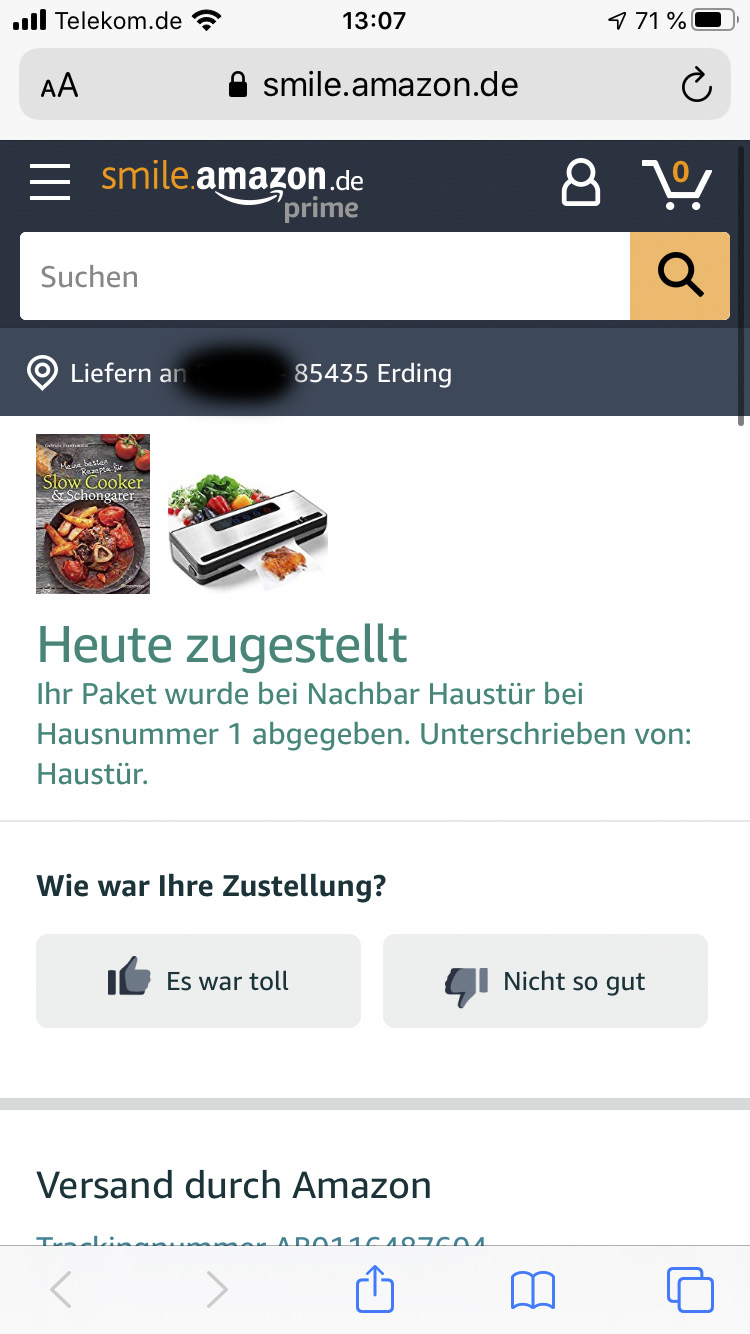Tap the smile.amazon.de address bar
Image resolution: width=750 pixels, height=1334 pixels.
click(375, 84)
